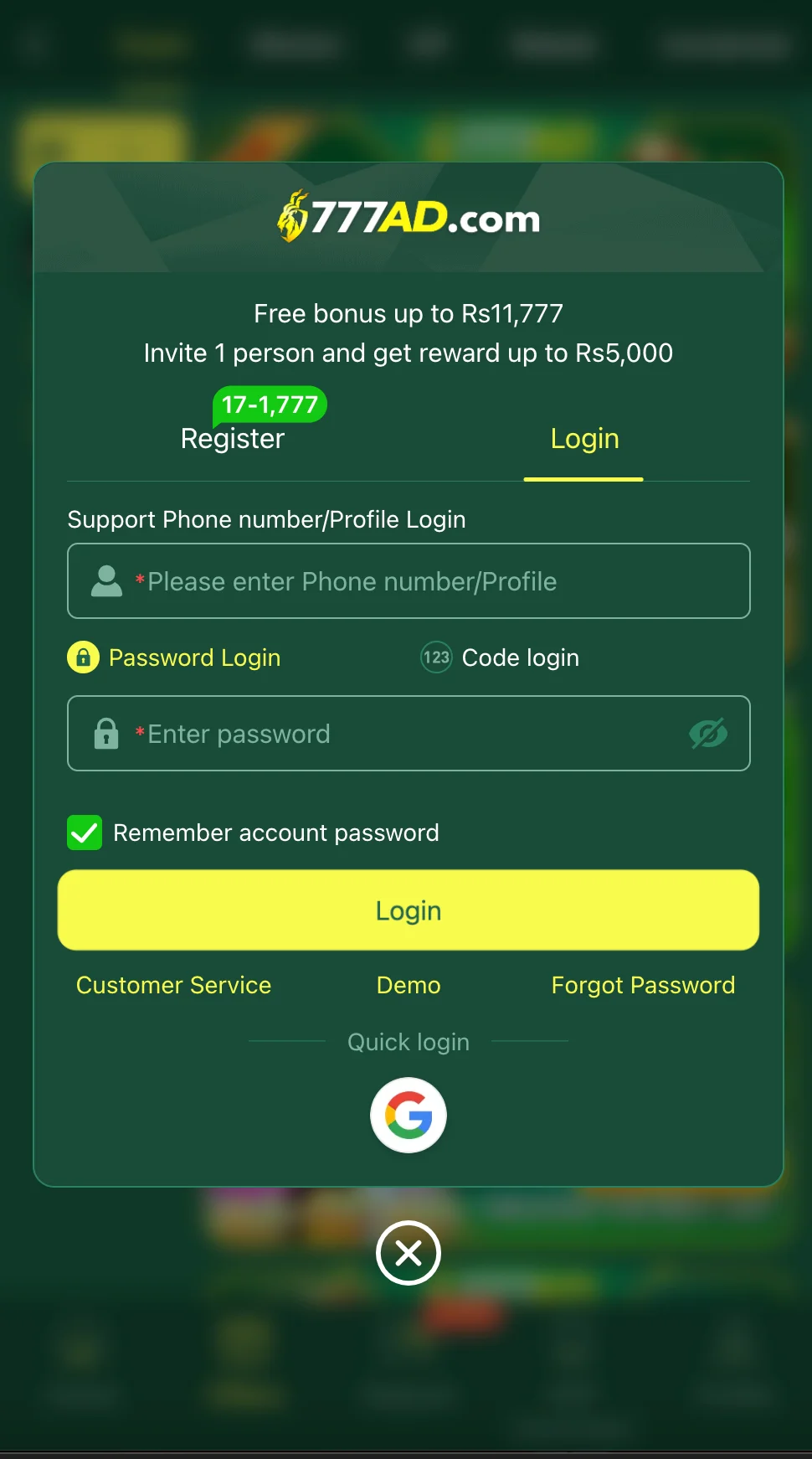This screenshot has height=1459, width=812.
Task: Close the login dialog
Action: pos(409,1253)
